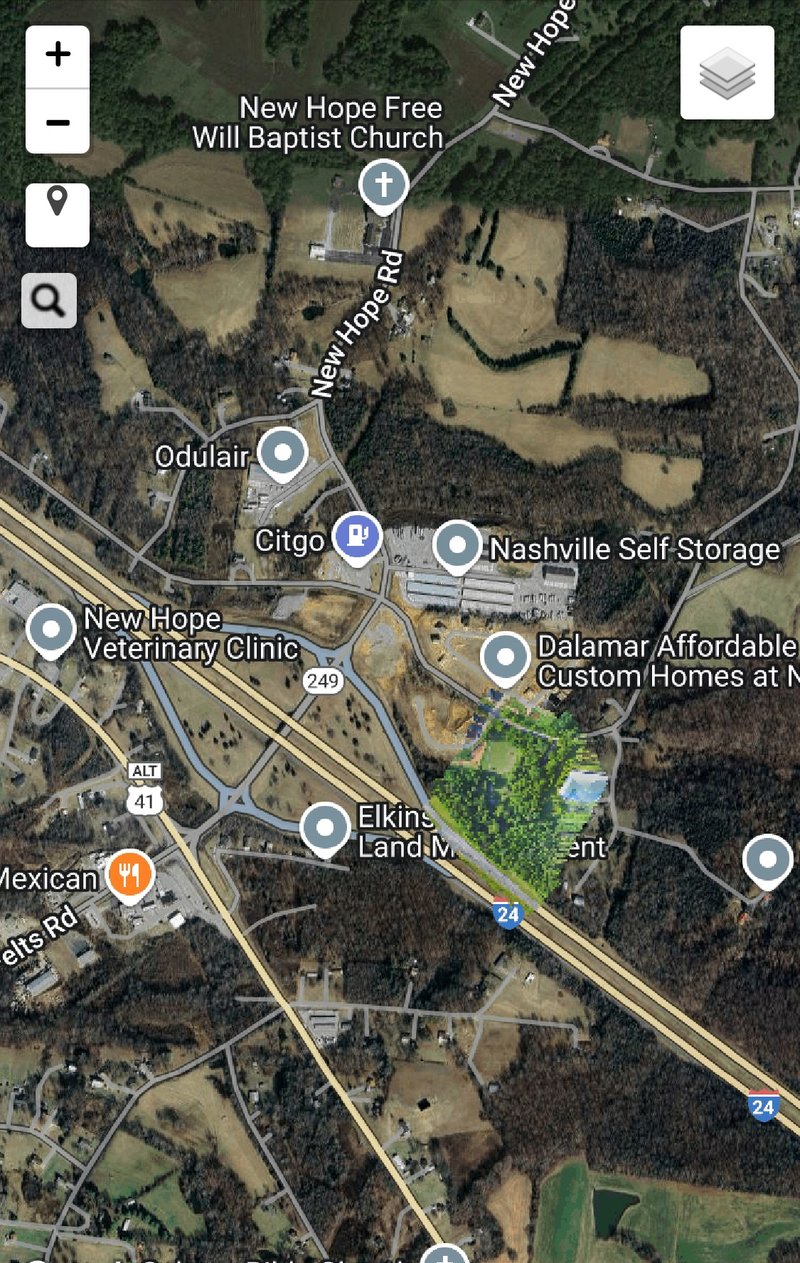Viewport: 800px width, 1263px height.
Task: Select the Citgo gas station marker
Action: (355, 537)
